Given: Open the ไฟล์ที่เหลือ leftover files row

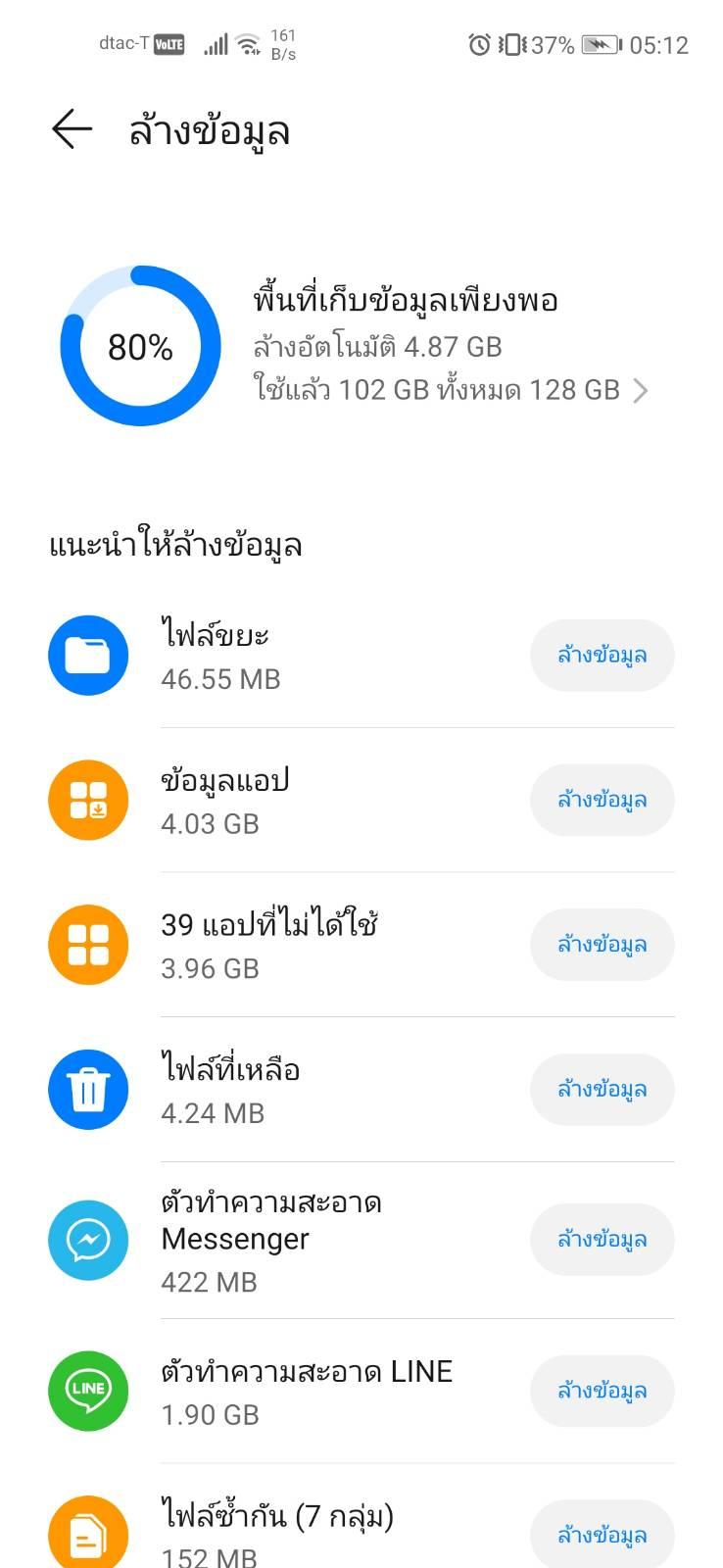Looking at the screenshot, I should click(x=361, y=1090).
